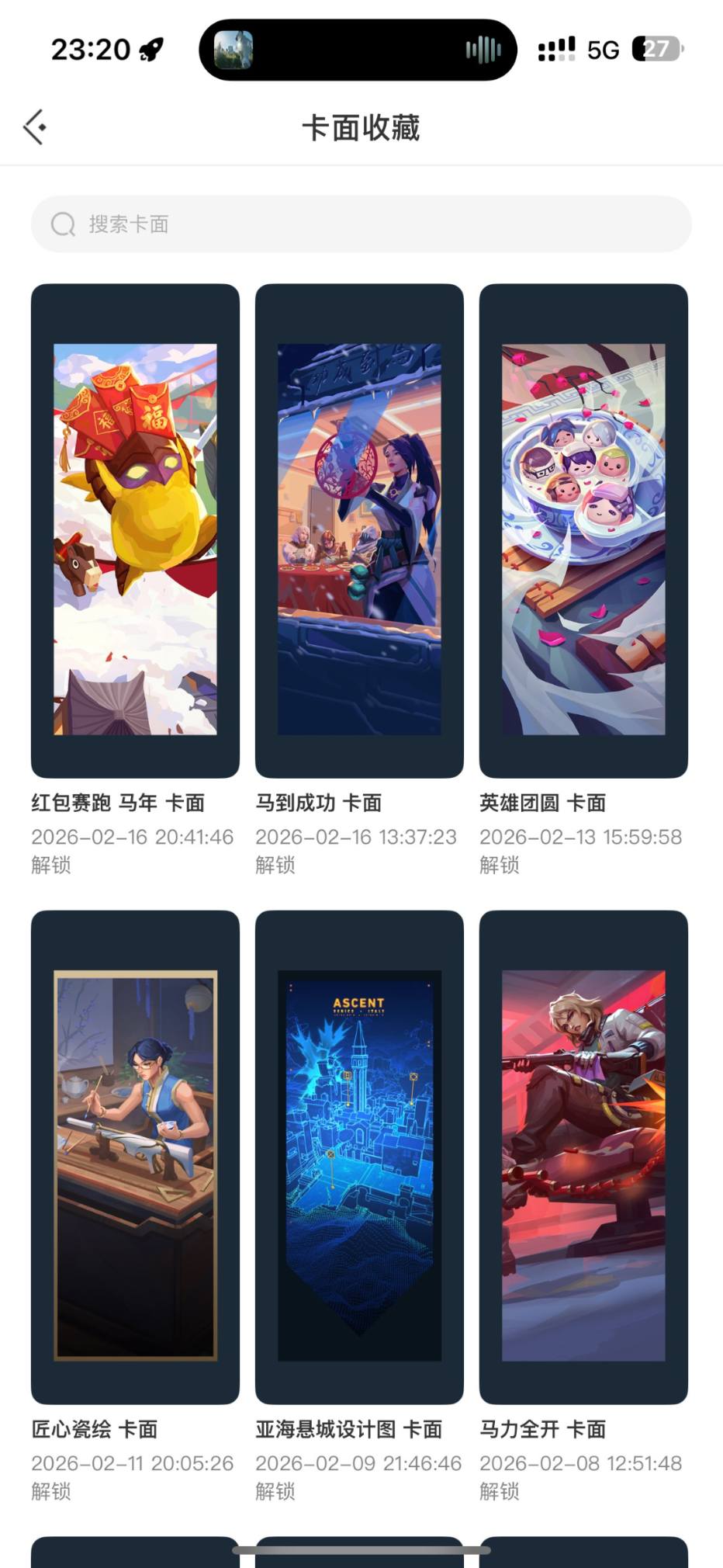The image size is (723, 1568).
Task: Tap the back arrow to leave card collection
Action: point(34,126)
